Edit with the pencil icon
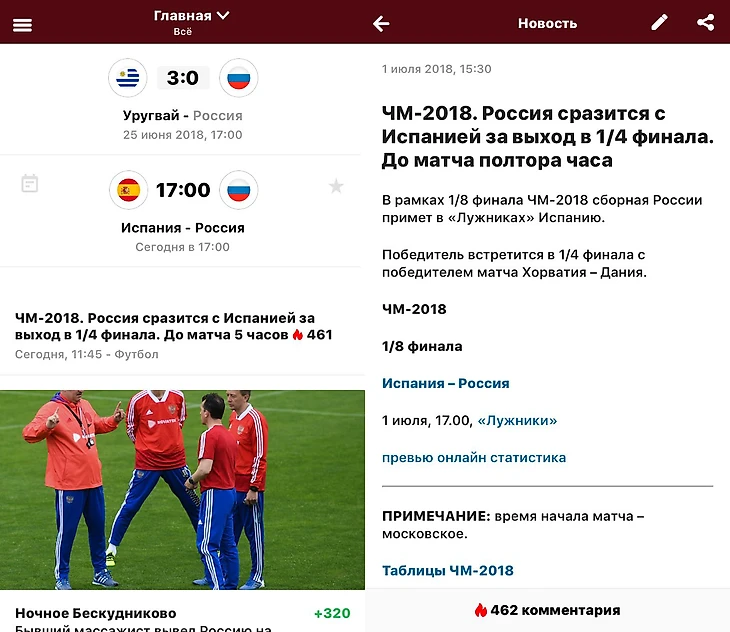Screen dimensions: 730x632 [x=659, y=23]
